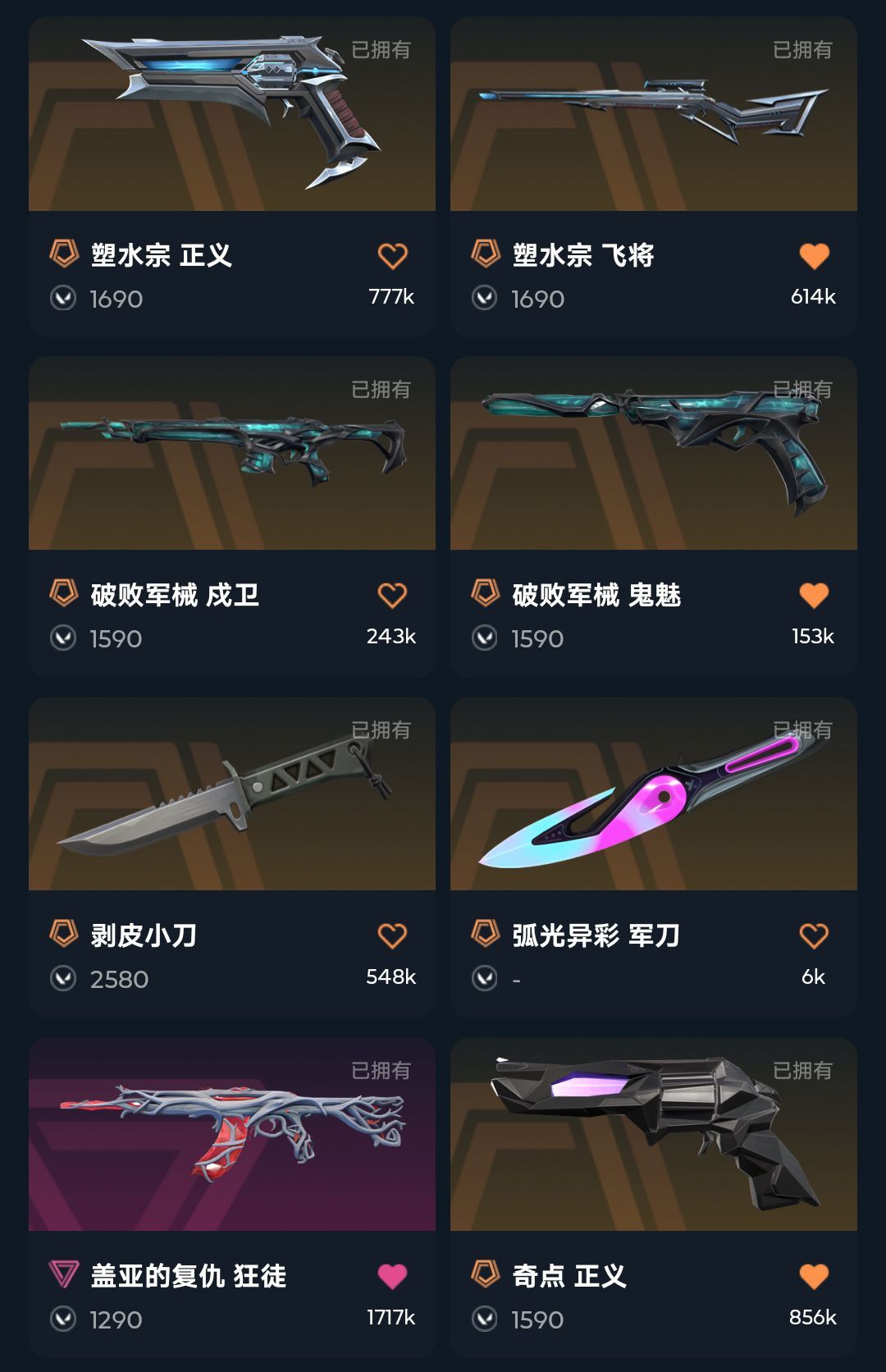This screenshot has height=1372, width=886.
Task: Tap the heart on 剥皮小刀
Action: [x=392, y=936]
